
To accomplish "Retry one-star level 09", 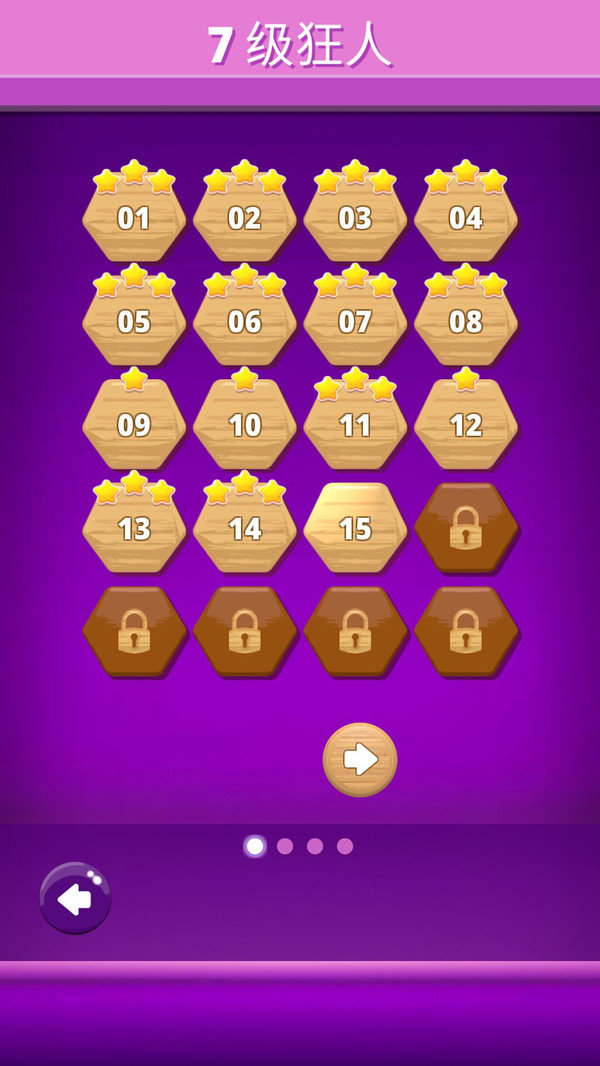I will coord(134,426).
